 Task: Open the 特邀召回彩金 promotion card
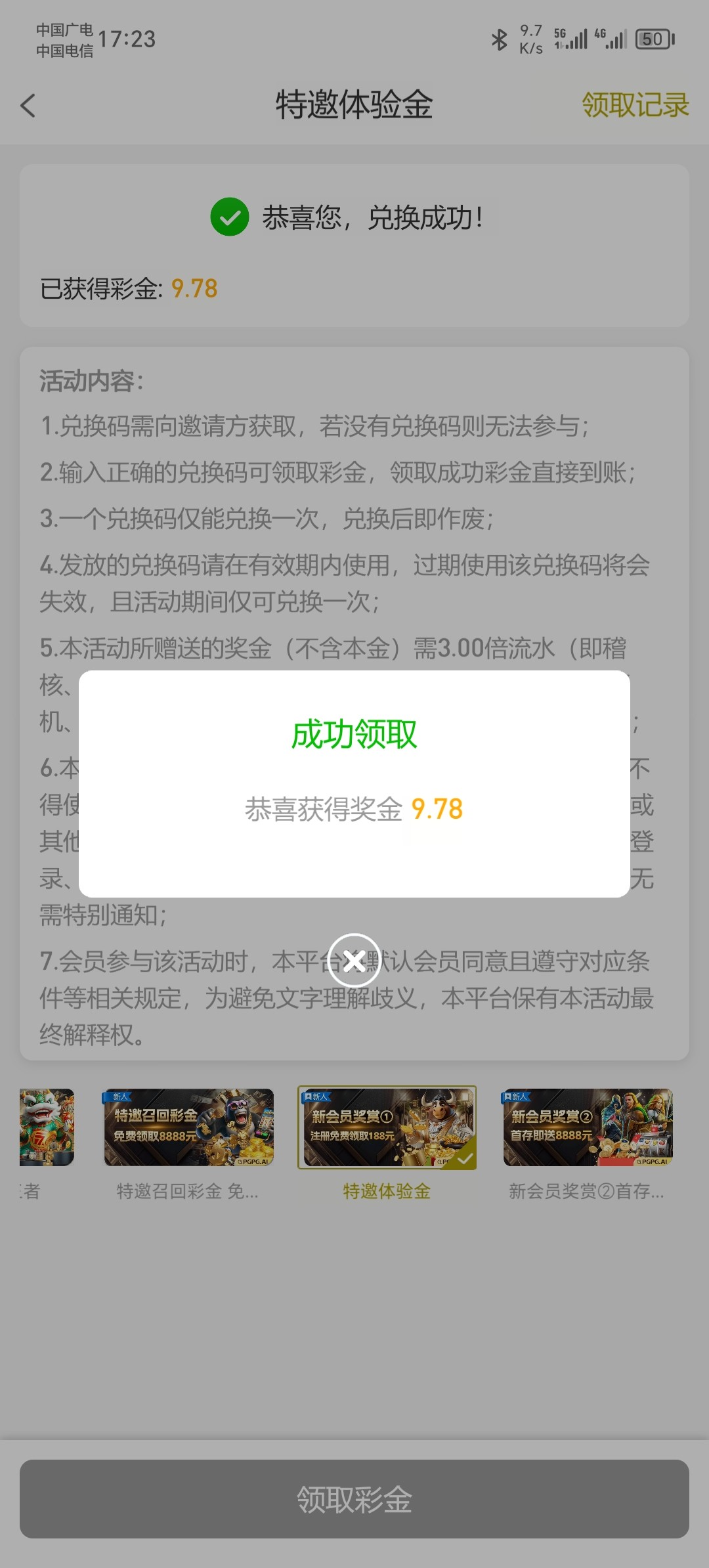click(188, 1127)
